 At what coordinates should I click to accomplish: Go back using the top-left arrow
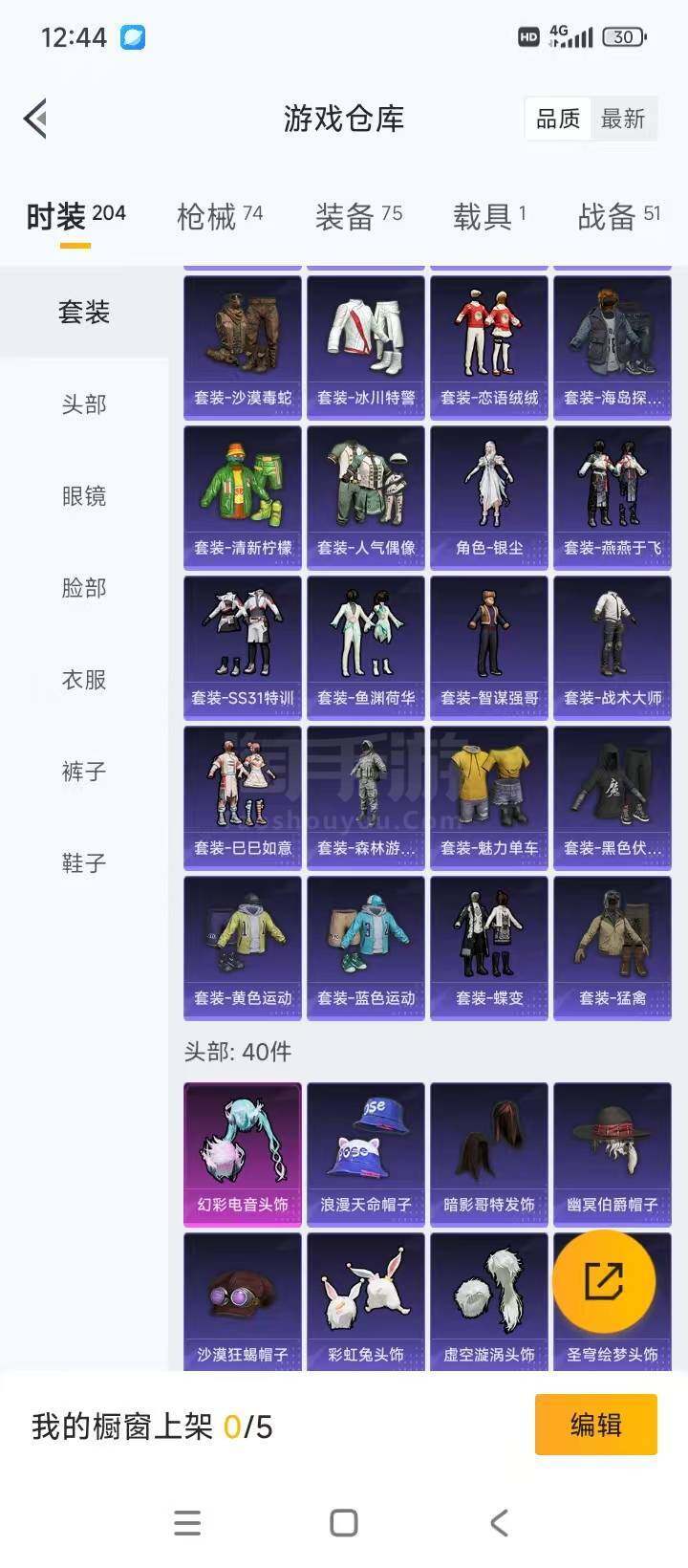pos(35,119)
